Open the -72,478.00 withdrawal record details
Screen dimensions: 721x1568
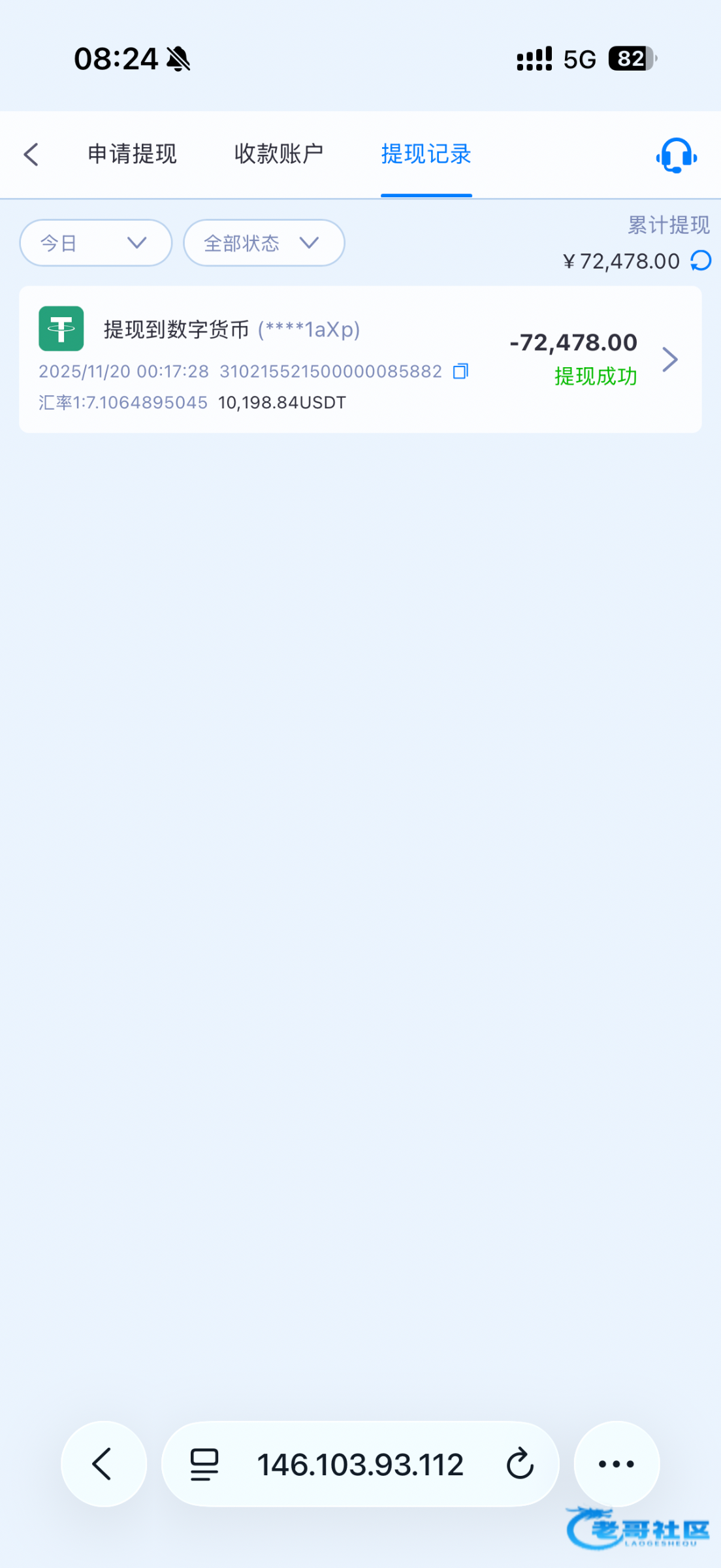click(670, 359)
